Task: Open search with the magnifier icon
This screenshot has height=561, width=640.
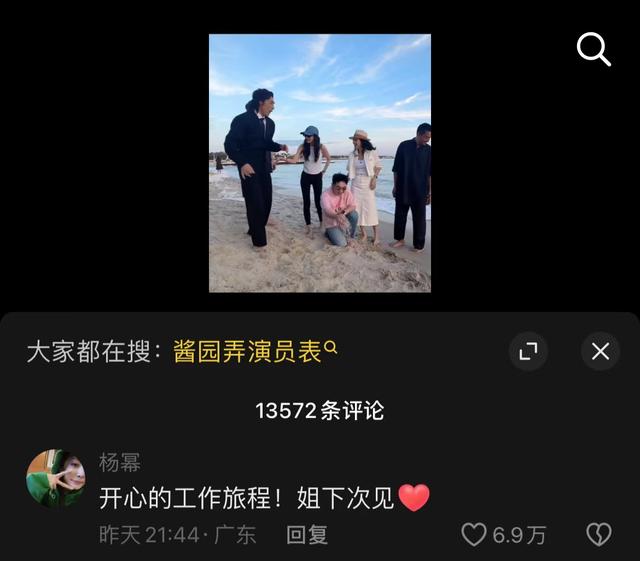Action: 594,49
